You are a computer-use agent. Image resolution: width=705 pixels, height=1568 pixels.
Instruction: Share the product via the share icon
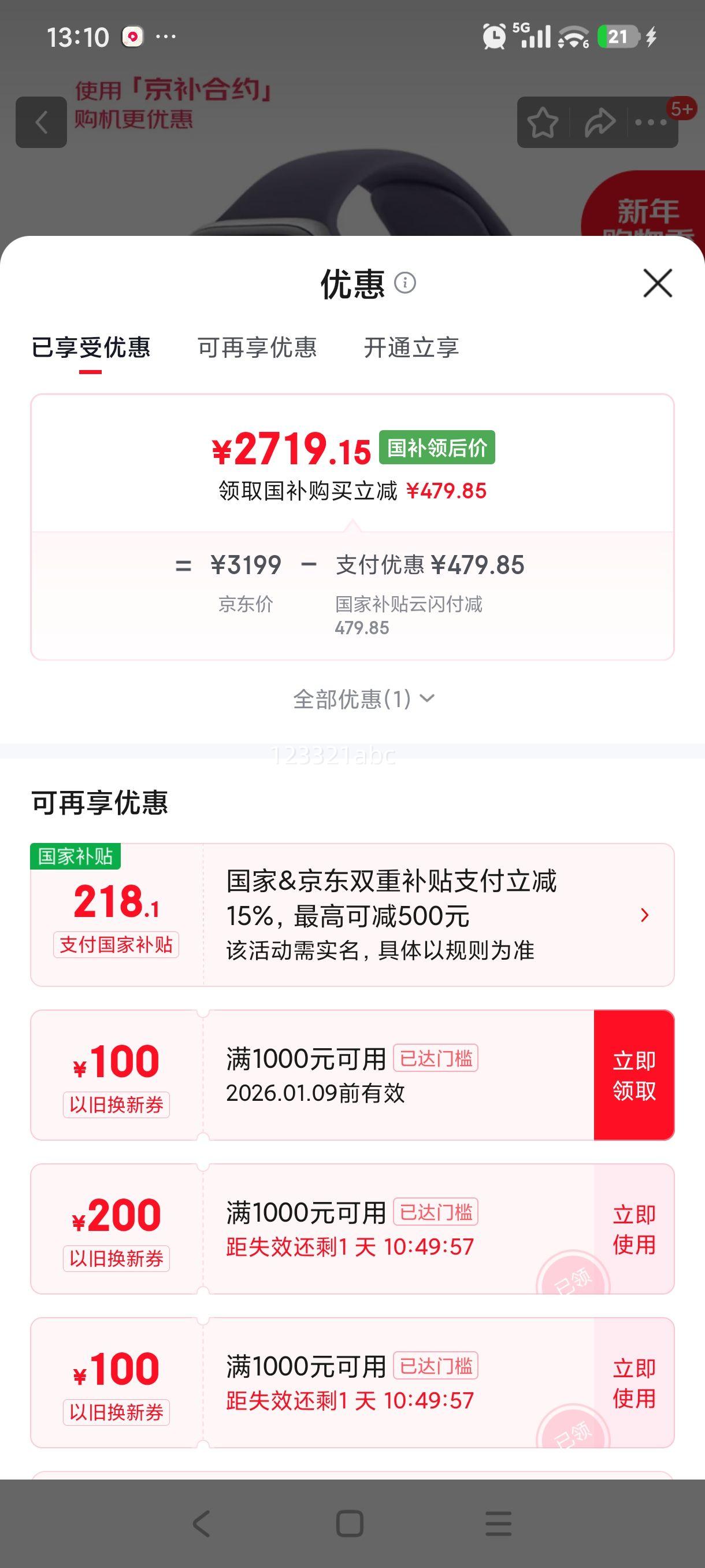(x=599, y=123)
